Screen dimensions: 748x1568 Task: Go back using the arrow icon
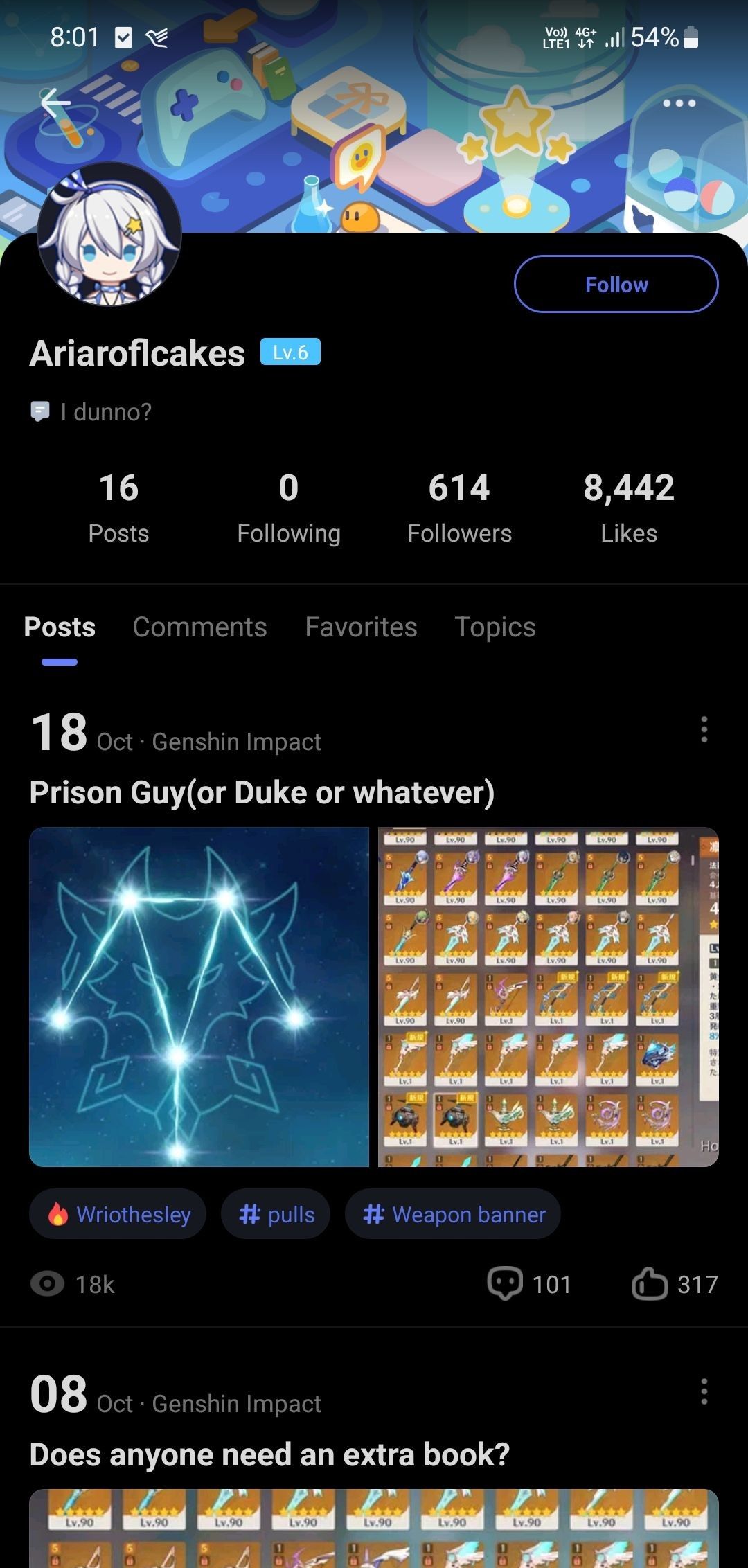55,104
